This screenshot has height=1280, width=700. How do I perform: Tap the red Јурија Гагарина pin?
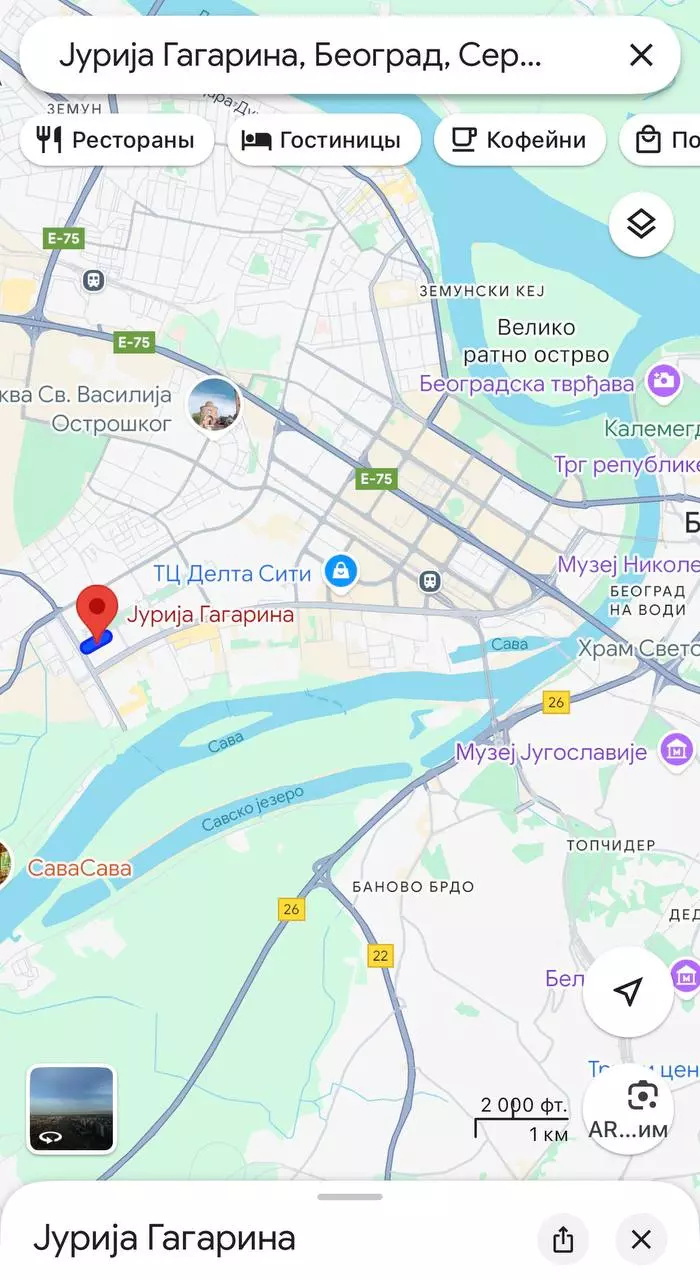(96, 611)
